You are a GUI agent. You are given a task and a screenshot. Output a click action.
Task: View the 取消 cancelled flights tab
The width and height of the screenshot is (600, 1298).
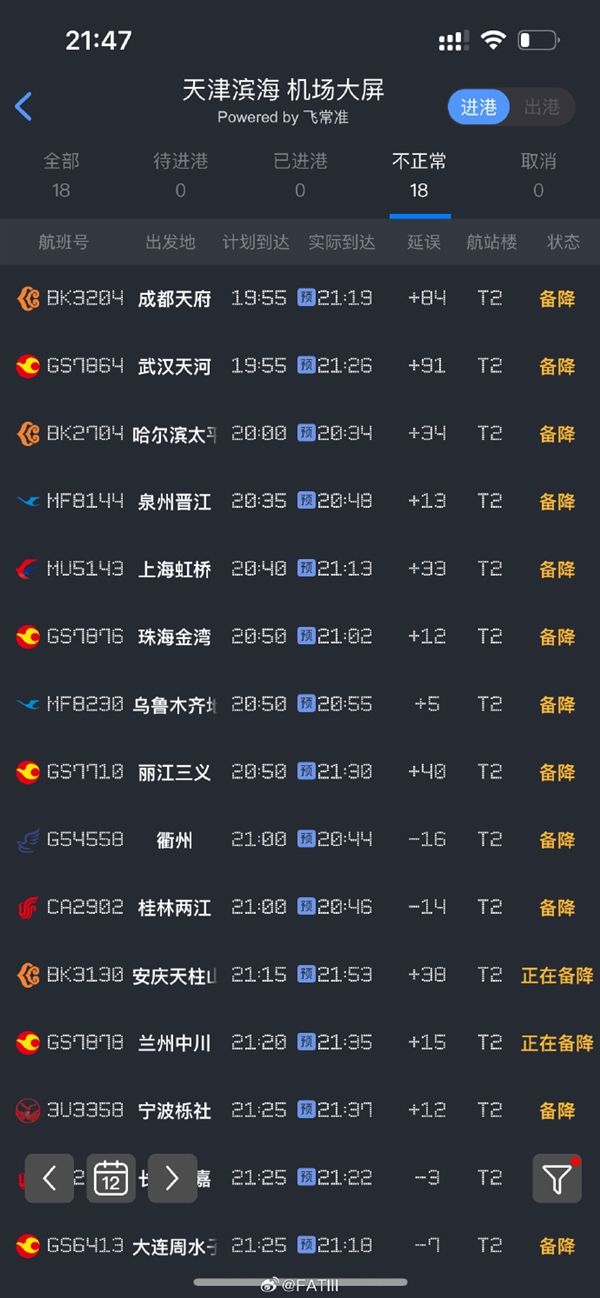[538, 174]
